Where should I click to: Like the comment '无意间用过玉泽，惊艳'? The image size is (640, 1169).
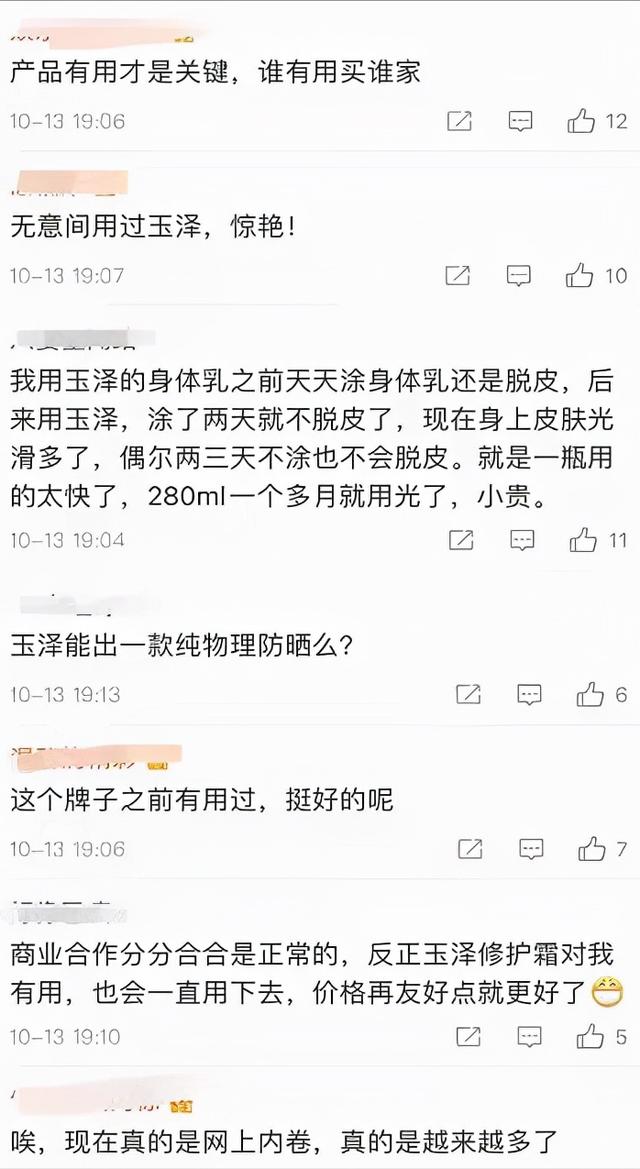point(580,275)
